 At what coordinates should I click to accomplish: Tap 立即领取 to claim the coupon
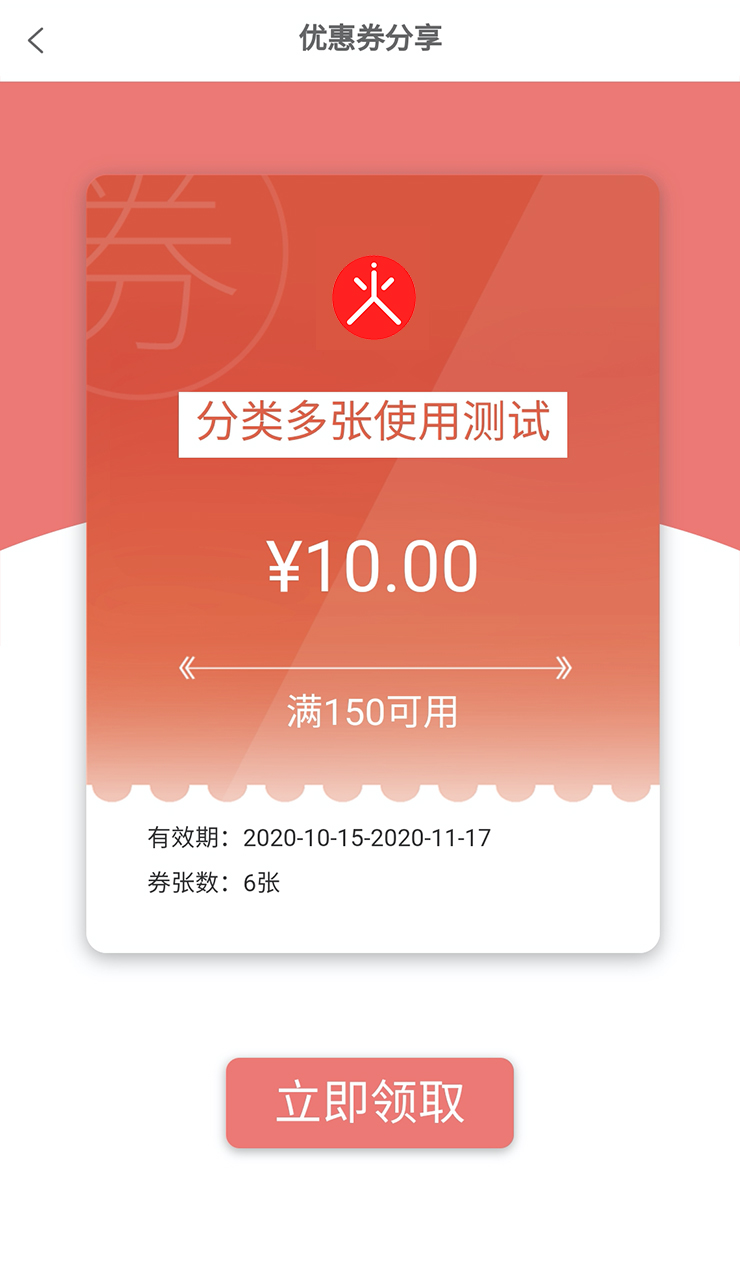click(x=369, y=1102)
